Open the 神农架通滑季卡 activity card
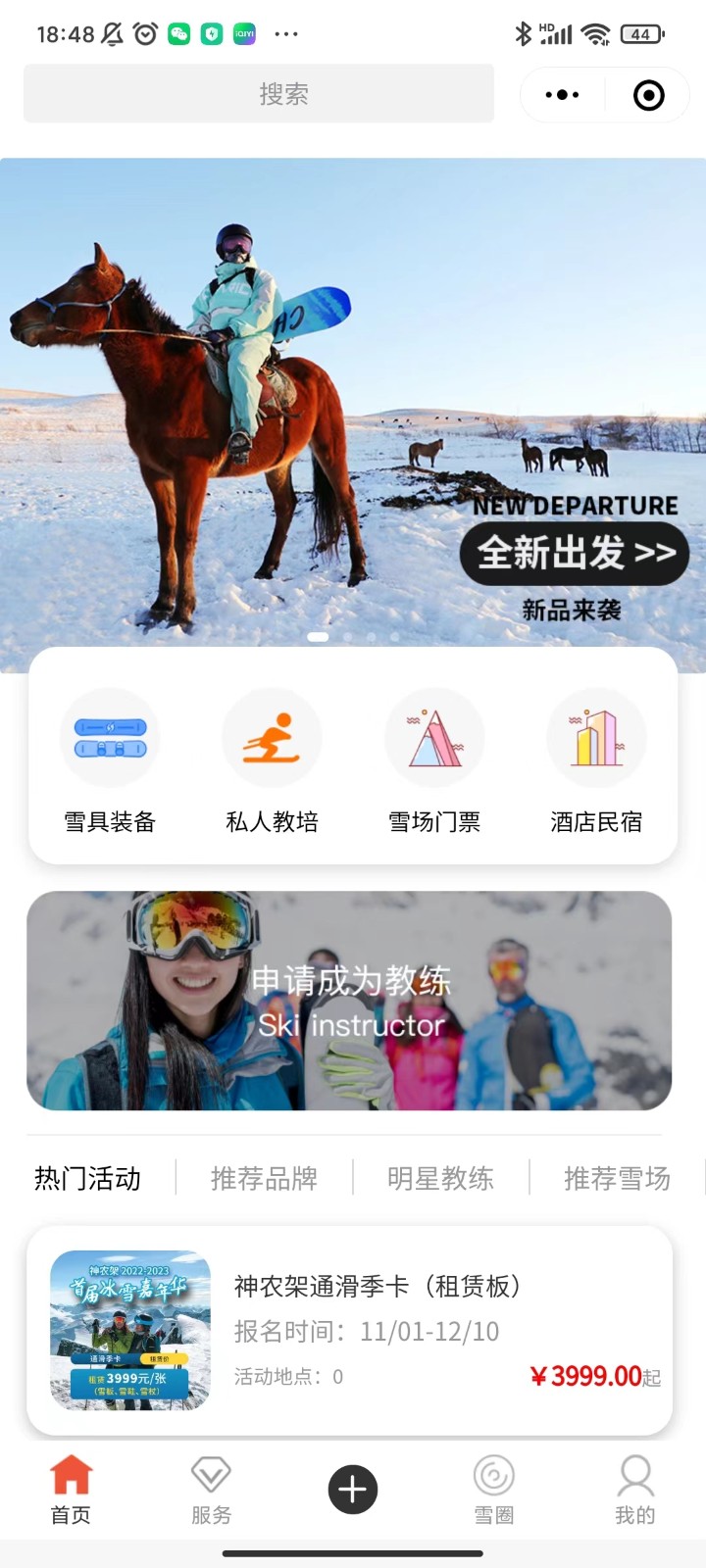706x1568 pixels. [349, 1330]
